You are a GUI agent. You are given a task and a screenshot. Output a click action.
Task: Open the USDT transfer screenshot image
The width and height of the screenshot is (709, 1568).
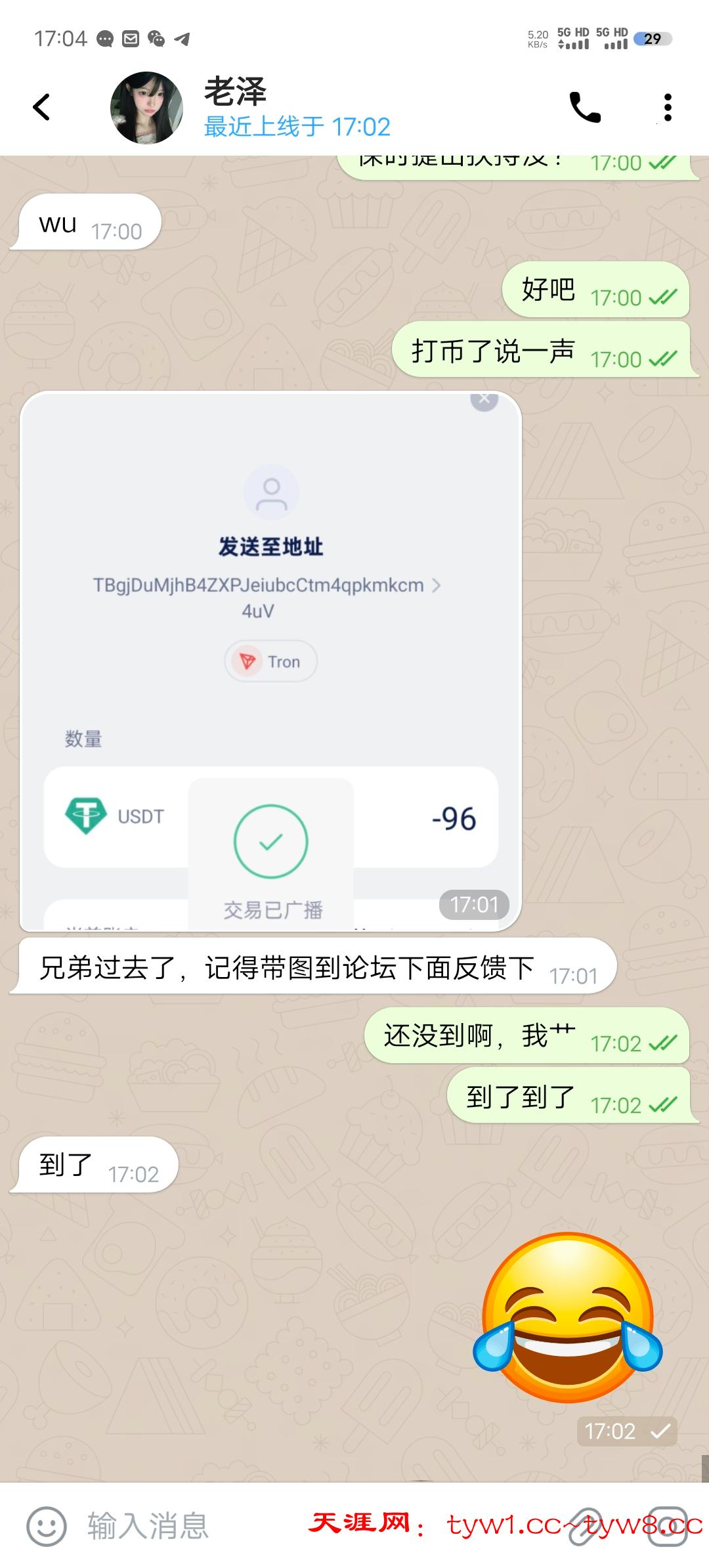(270, 661)
